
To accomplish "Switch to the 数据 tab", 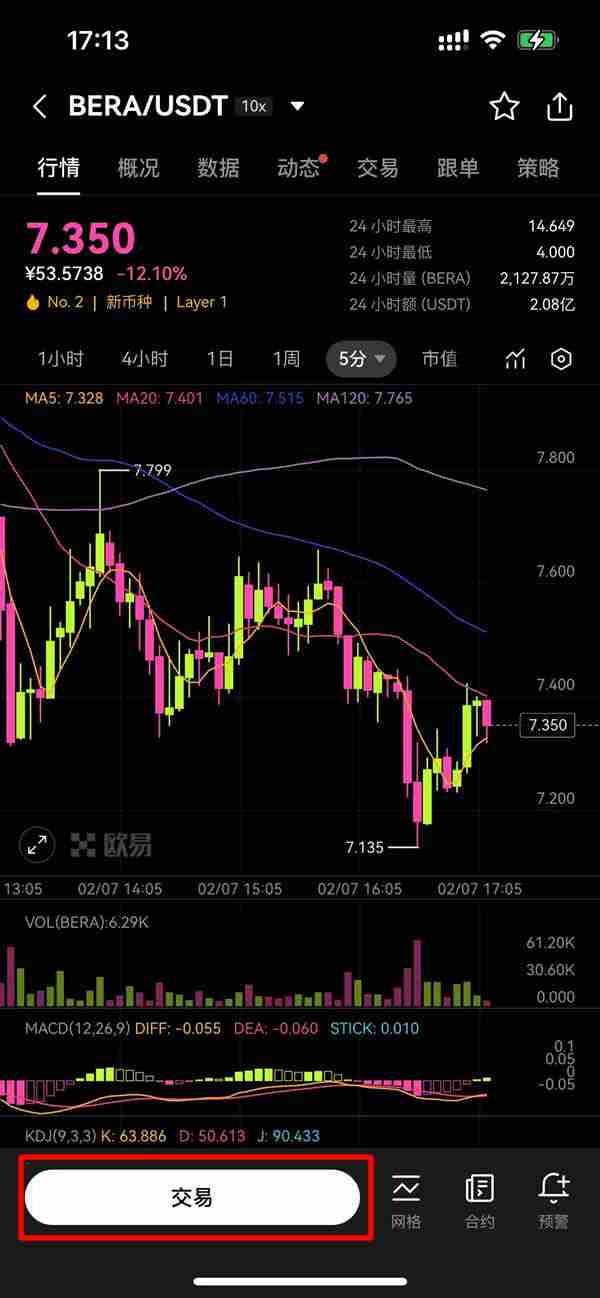I will click(x=218, y=168).
